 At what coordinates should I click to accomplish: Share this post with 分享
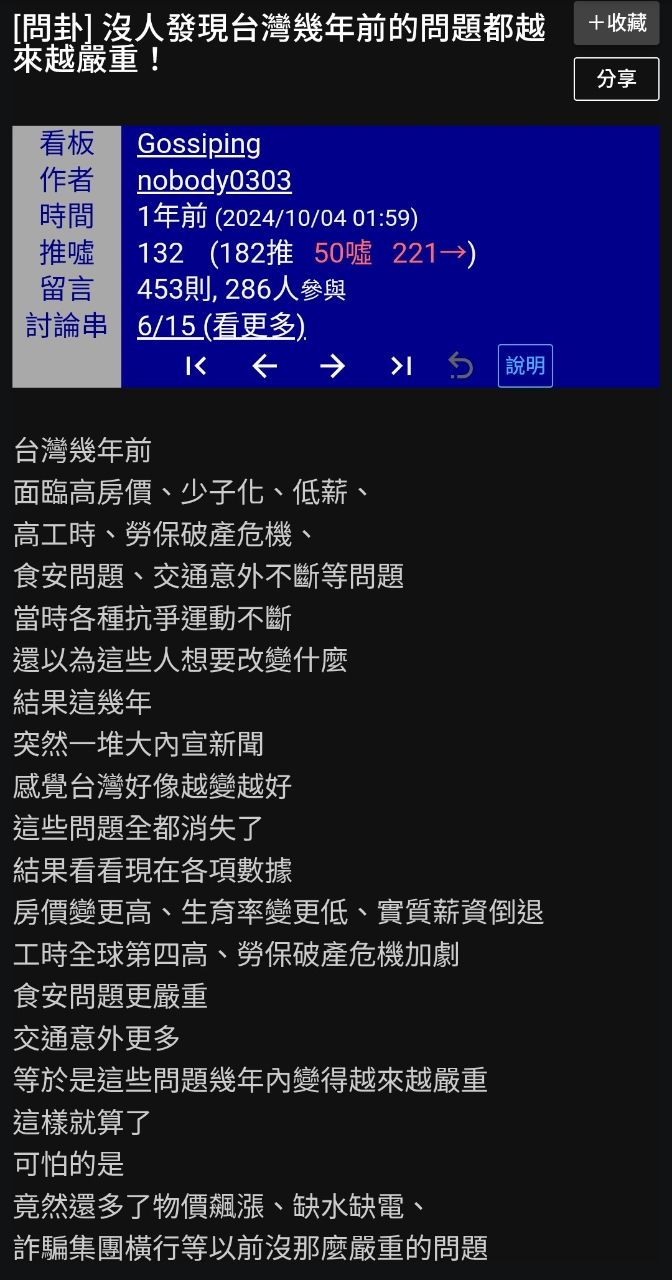tap(616, 79)
